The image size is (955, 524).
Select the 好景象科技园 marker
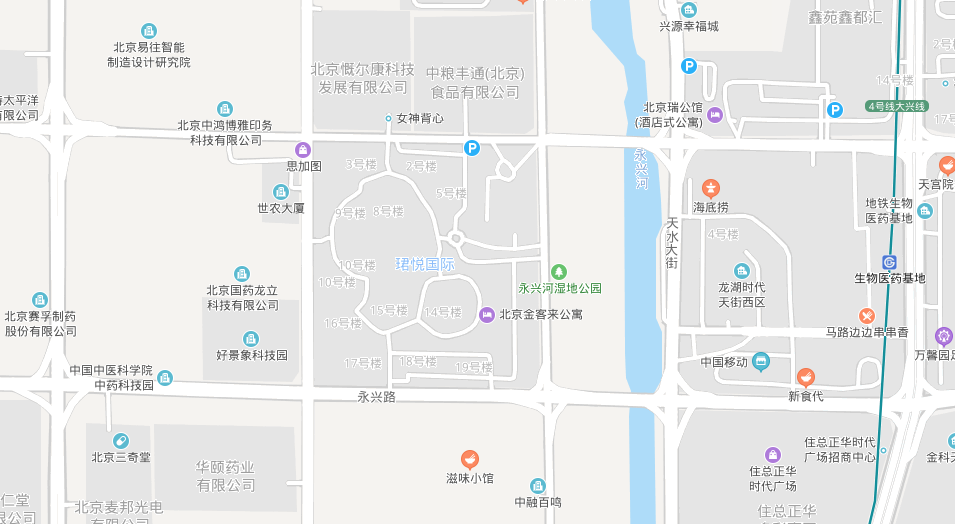[251, 338]
